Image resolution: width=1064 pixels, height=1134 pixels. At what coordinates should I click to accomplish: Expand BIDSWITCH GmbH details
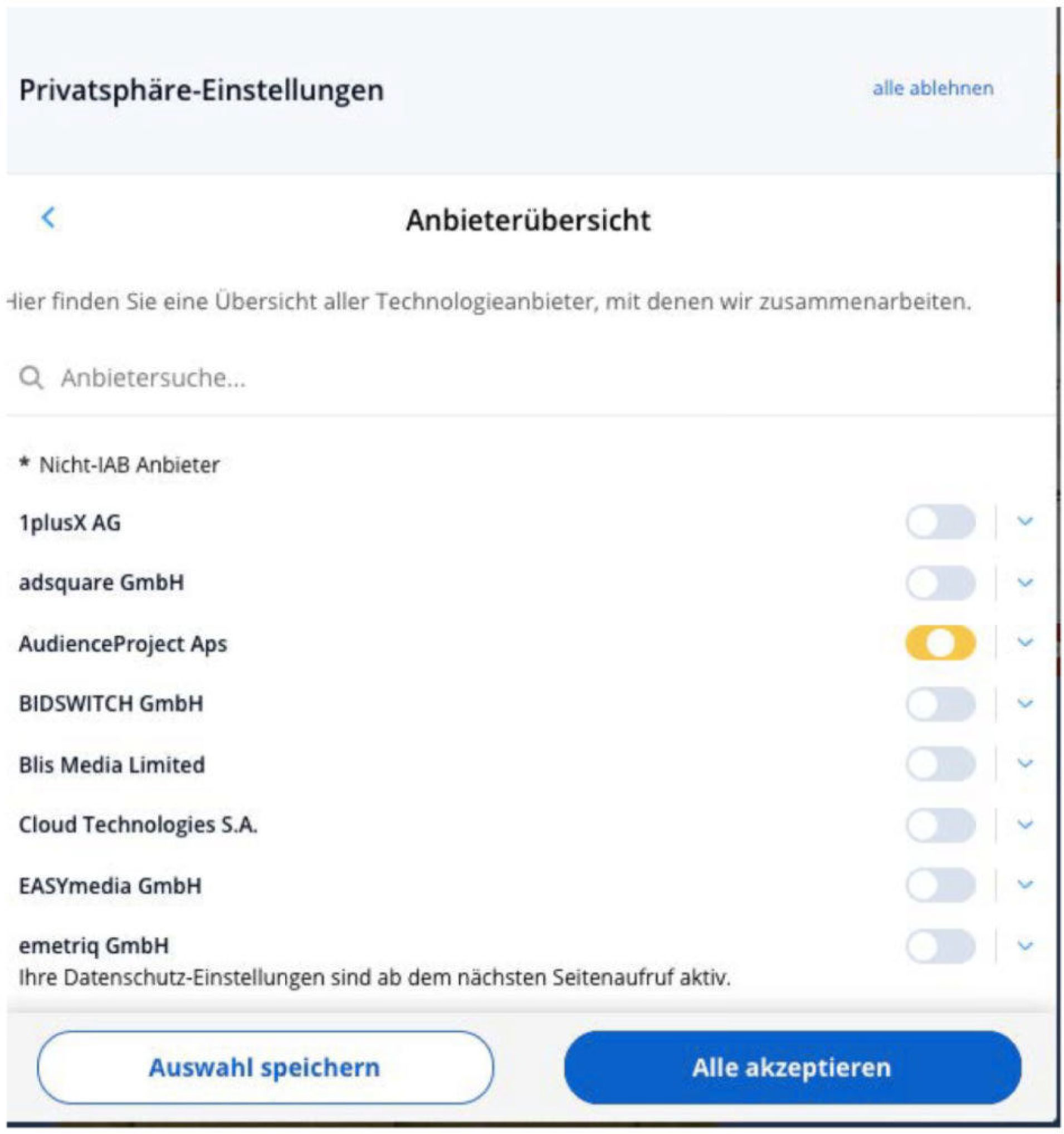1024,704
